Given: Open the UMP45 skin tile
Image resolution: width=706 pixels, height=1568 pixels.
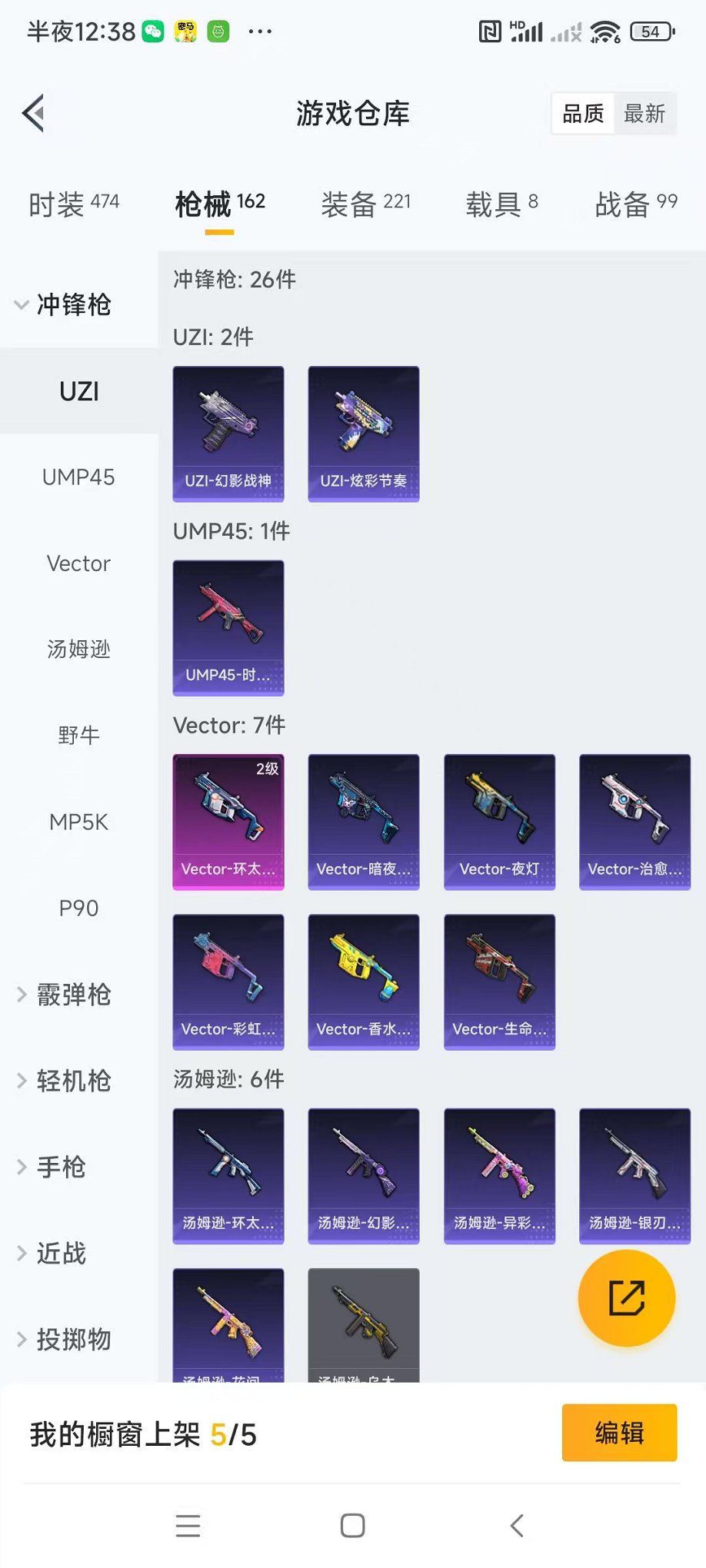Looking at the screenshot, I should 228,627.
